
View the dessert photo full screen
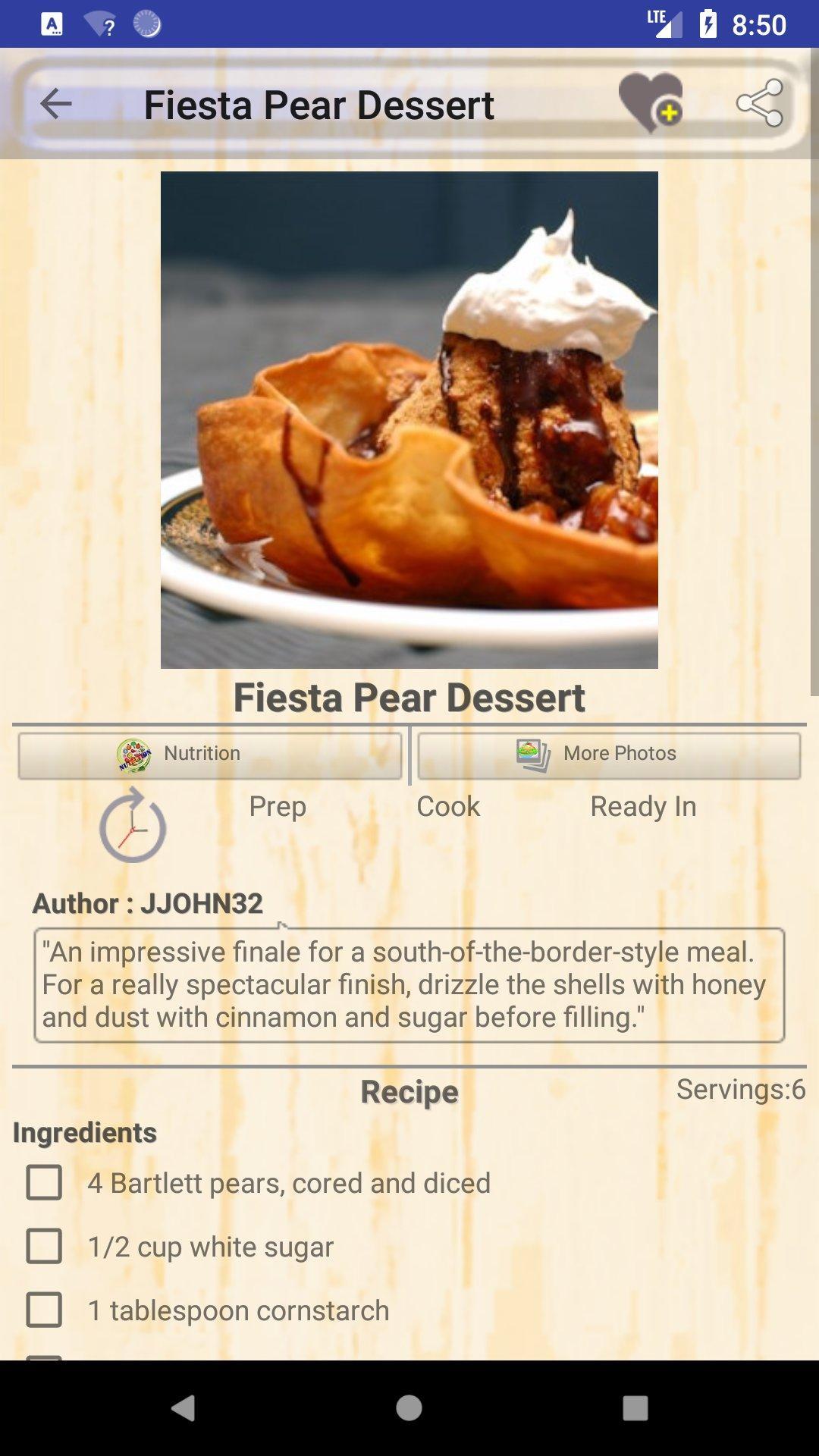(409, 421)
